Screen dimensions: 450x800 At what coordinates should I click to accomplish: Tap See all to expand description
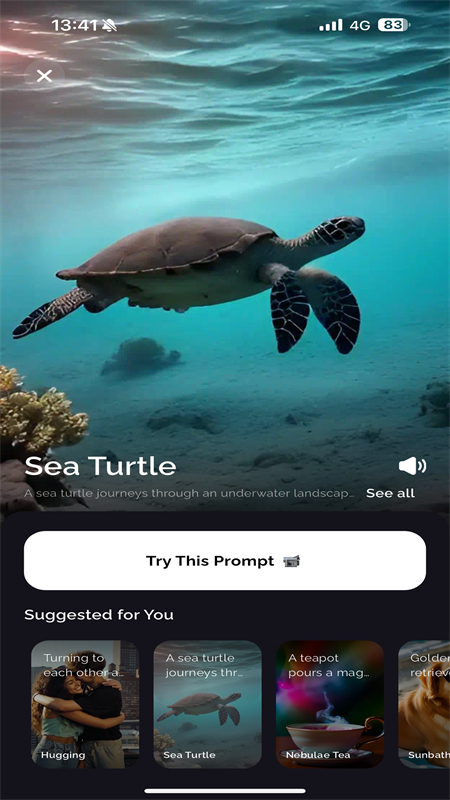click(x=390, y=493)
